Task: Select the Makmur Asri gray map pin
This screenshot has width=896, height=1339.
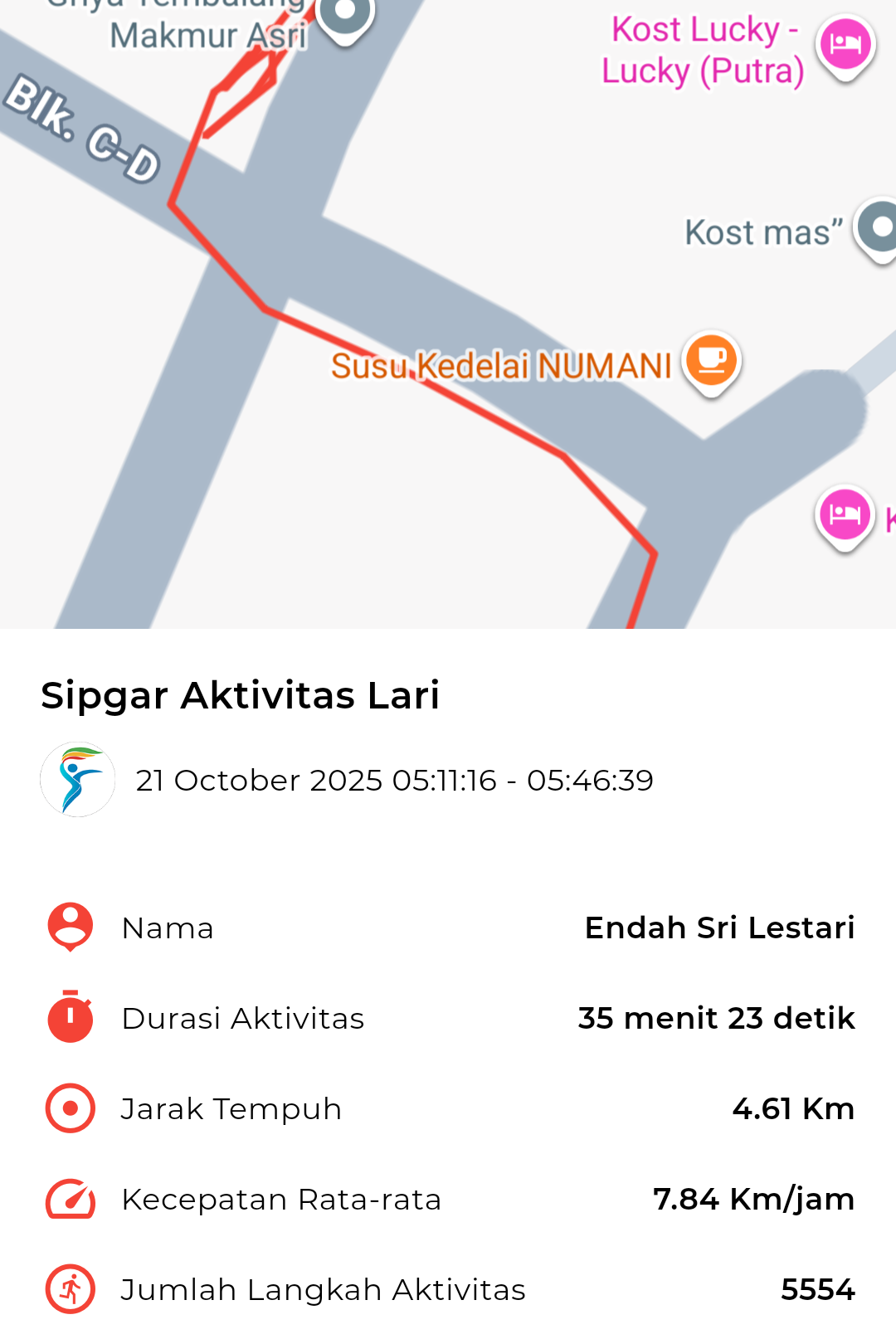Action: coord(345,15)
